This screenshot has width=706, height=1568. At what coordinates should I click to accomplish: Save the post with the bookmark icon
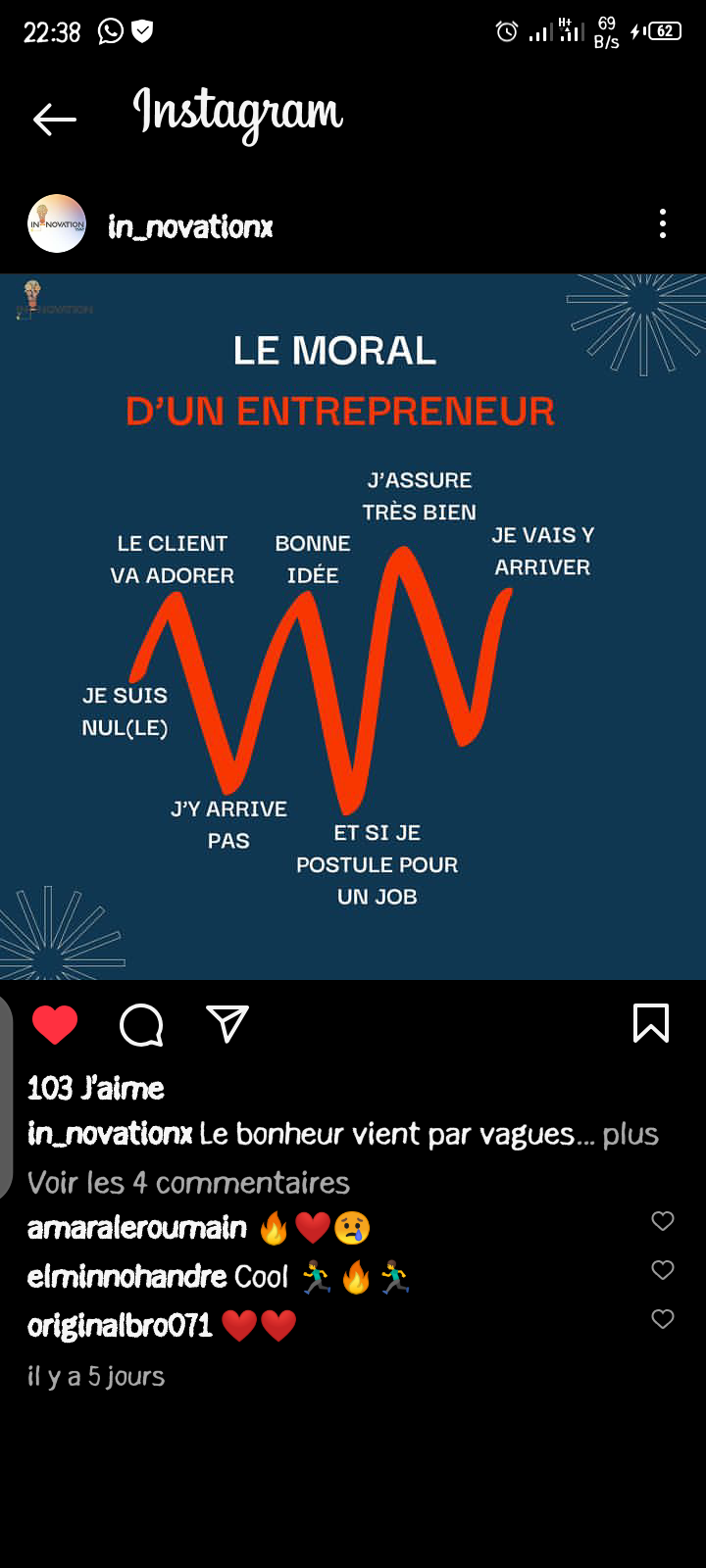[651, 1023]
